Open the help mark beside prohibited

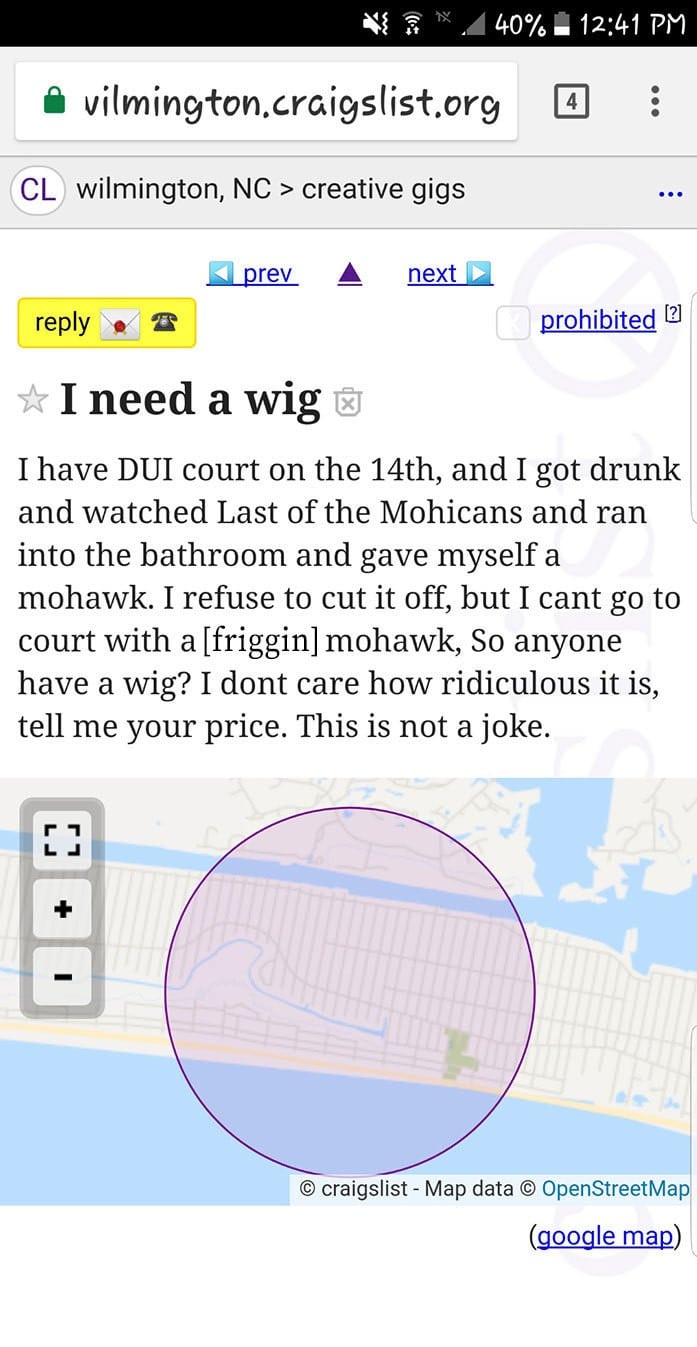[673, 315]
